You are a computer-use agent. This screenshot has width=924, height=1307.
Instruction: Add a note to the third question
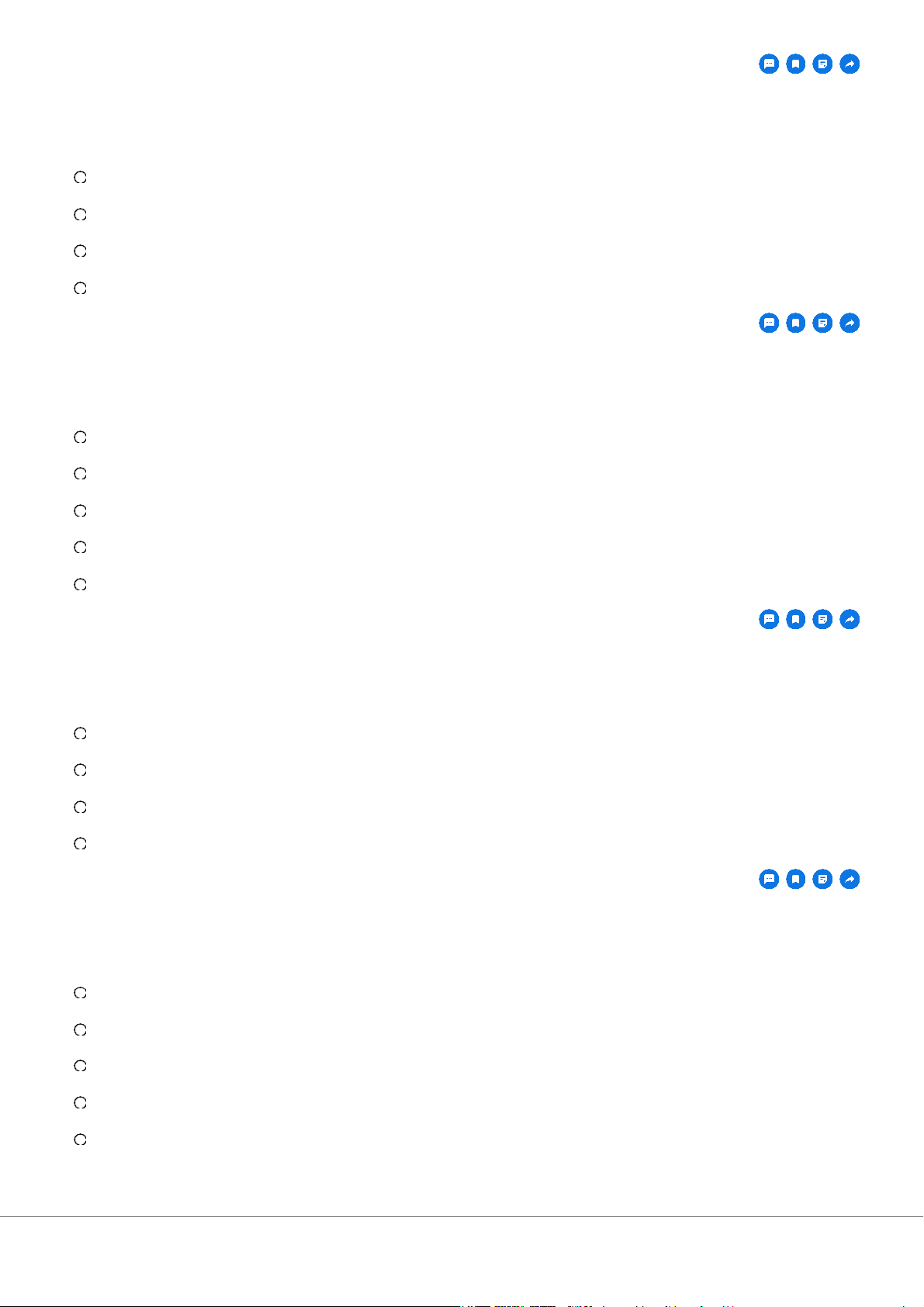tap(823, 620)
